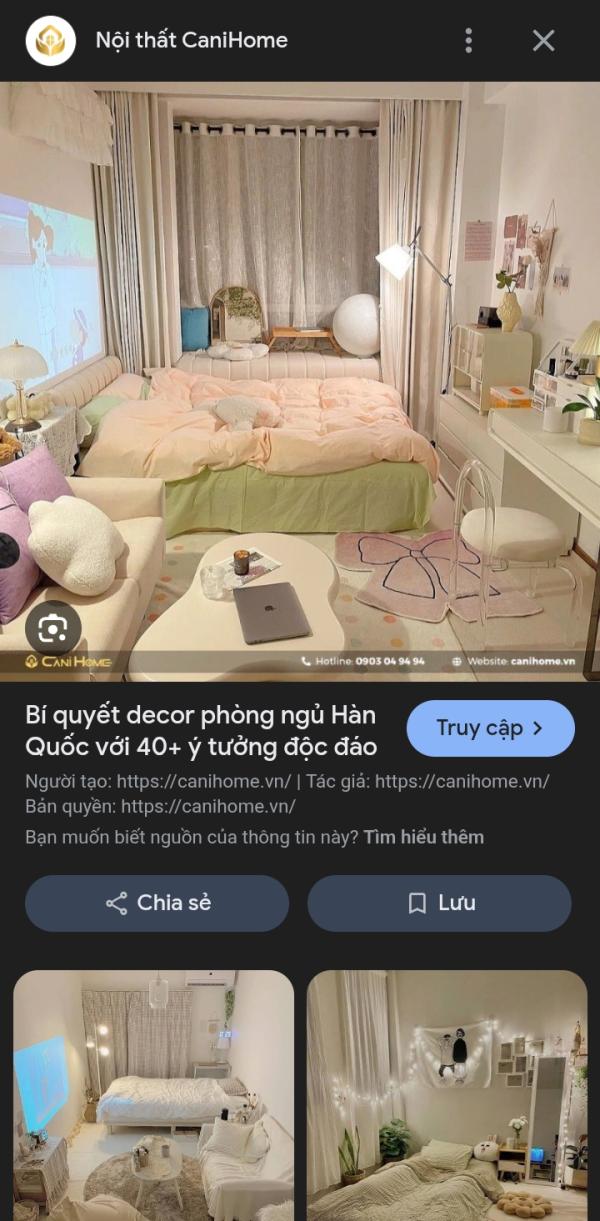Open the Nội thất CaniHome source page
The height and width of the screenshot is (1221, 600).
(x=191, y=41)
